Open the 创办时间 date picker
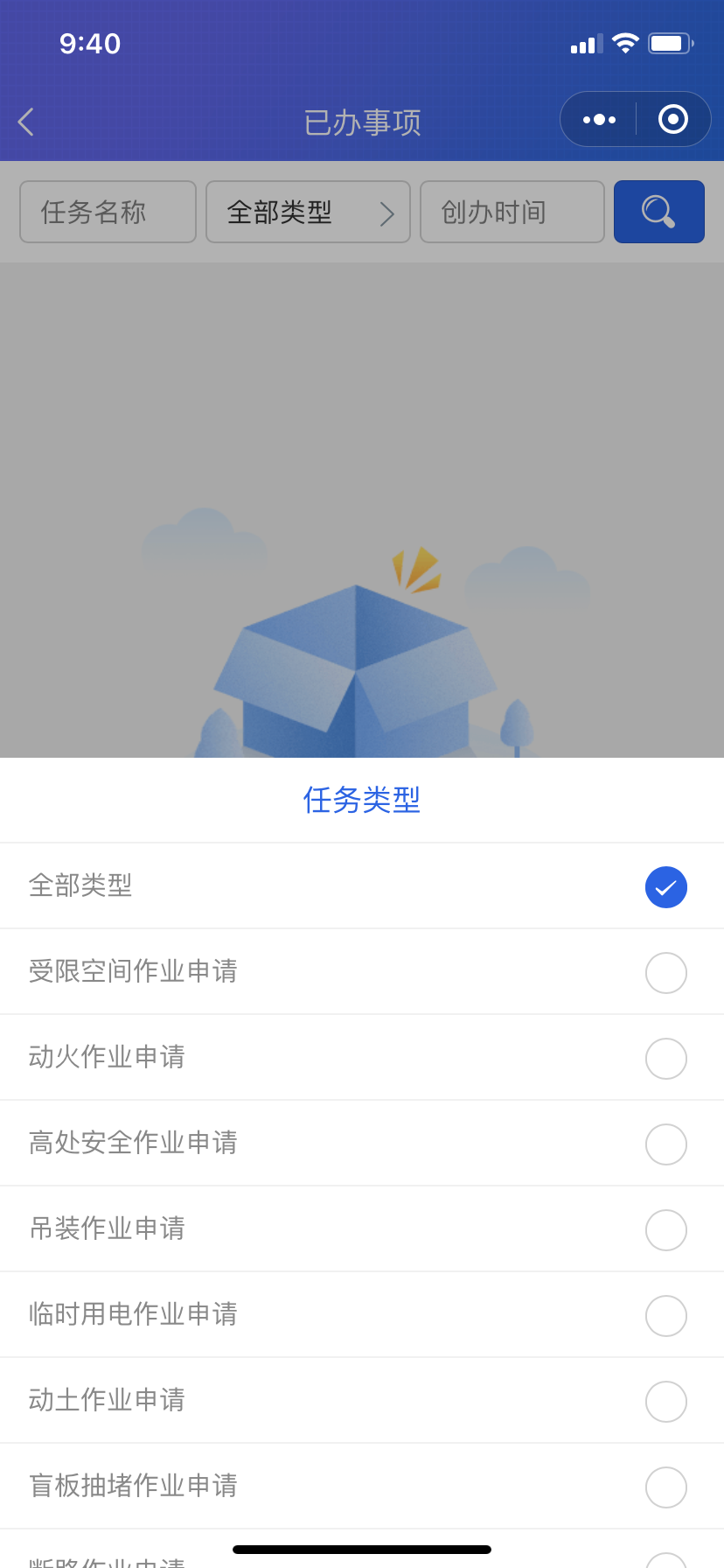This screenshot has height=1568, width=724. click(512, 212)
